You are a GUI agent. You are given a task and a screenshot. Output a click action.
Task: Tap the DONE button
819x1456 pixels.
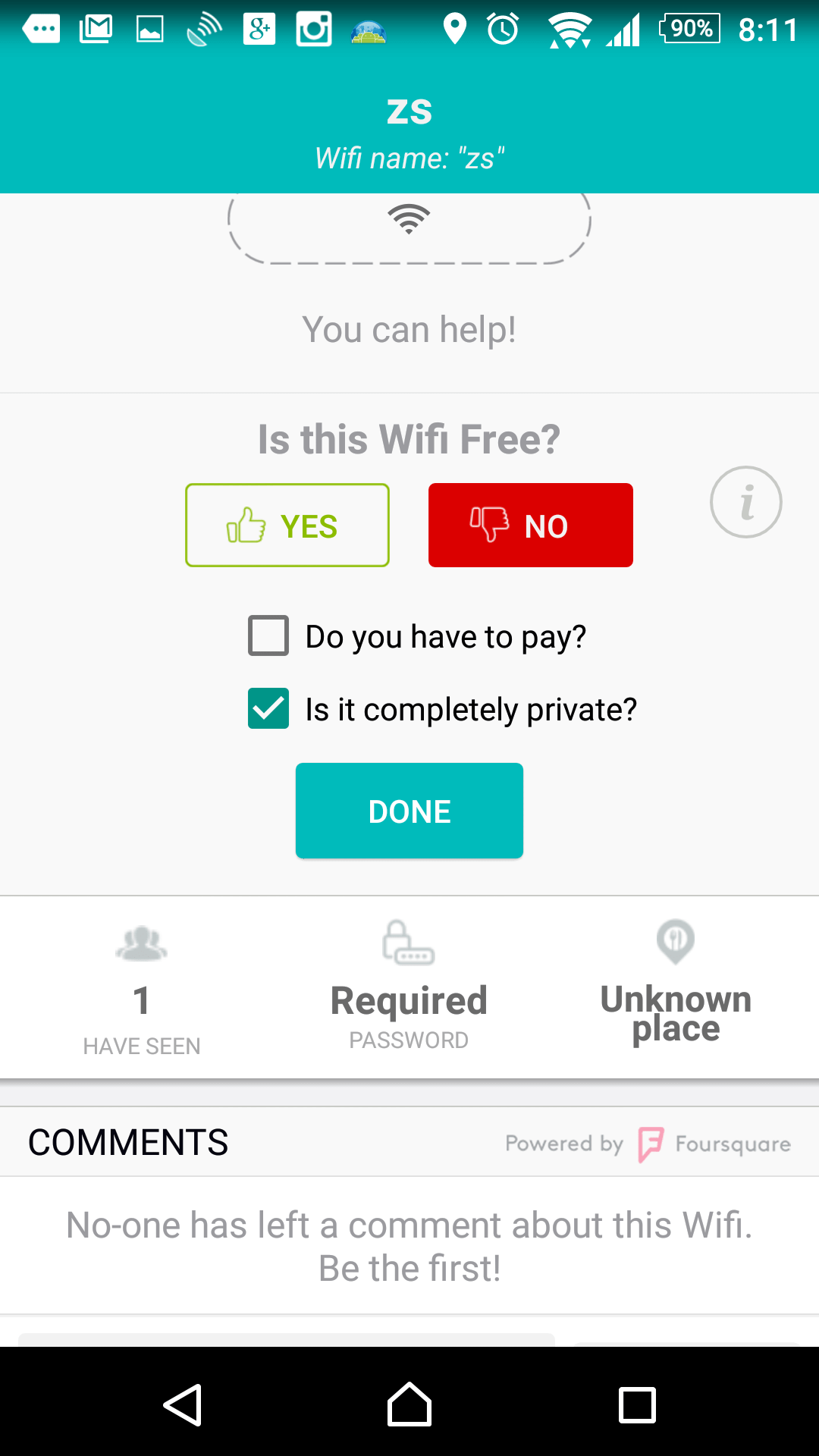409,811
